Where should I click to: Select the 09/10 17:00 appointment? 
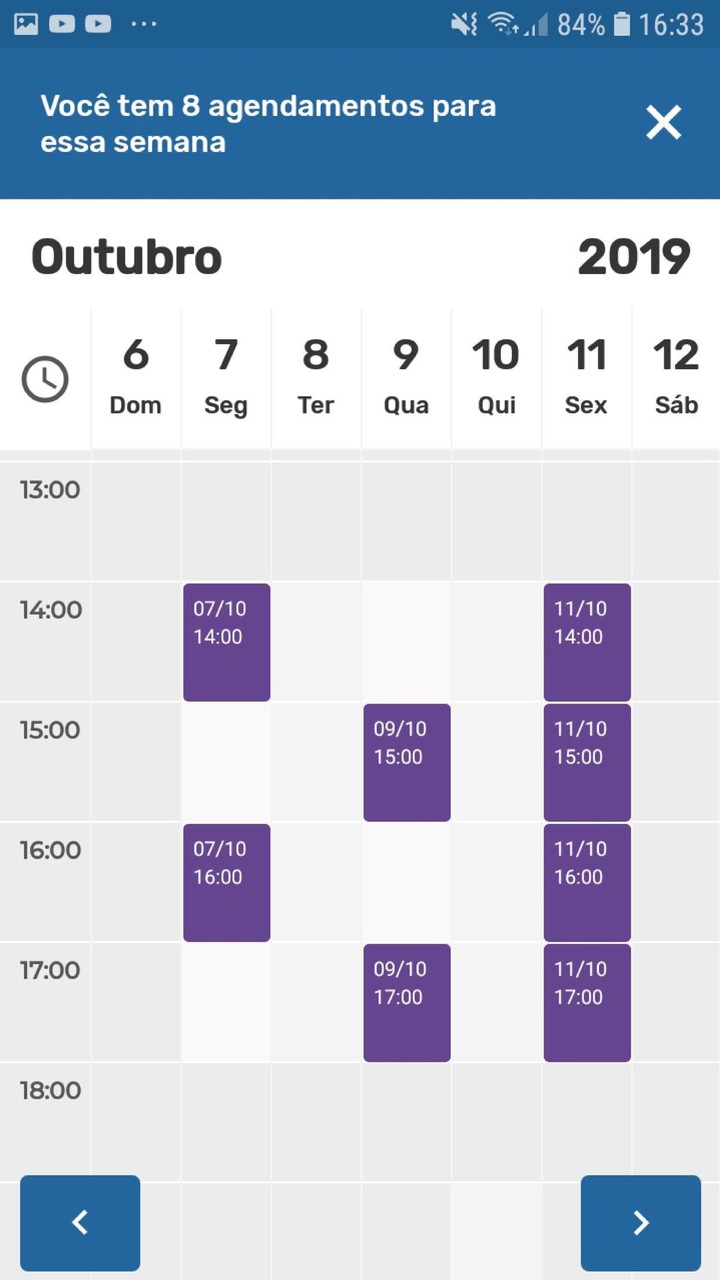406,1002
